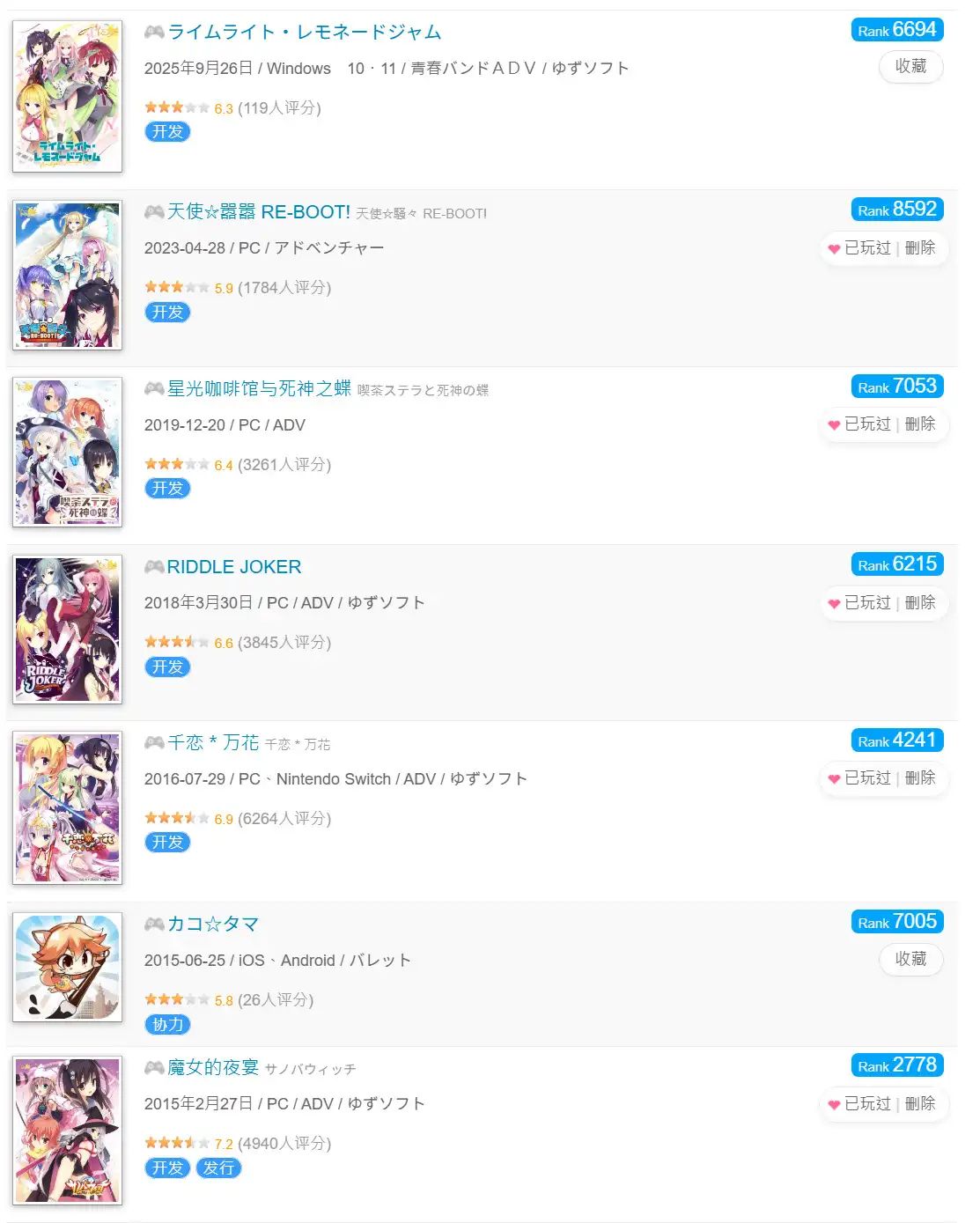Open the RIDDLE JOKER page
Image resolution: width=980 pixels, height=1223 pixels.
233,566
